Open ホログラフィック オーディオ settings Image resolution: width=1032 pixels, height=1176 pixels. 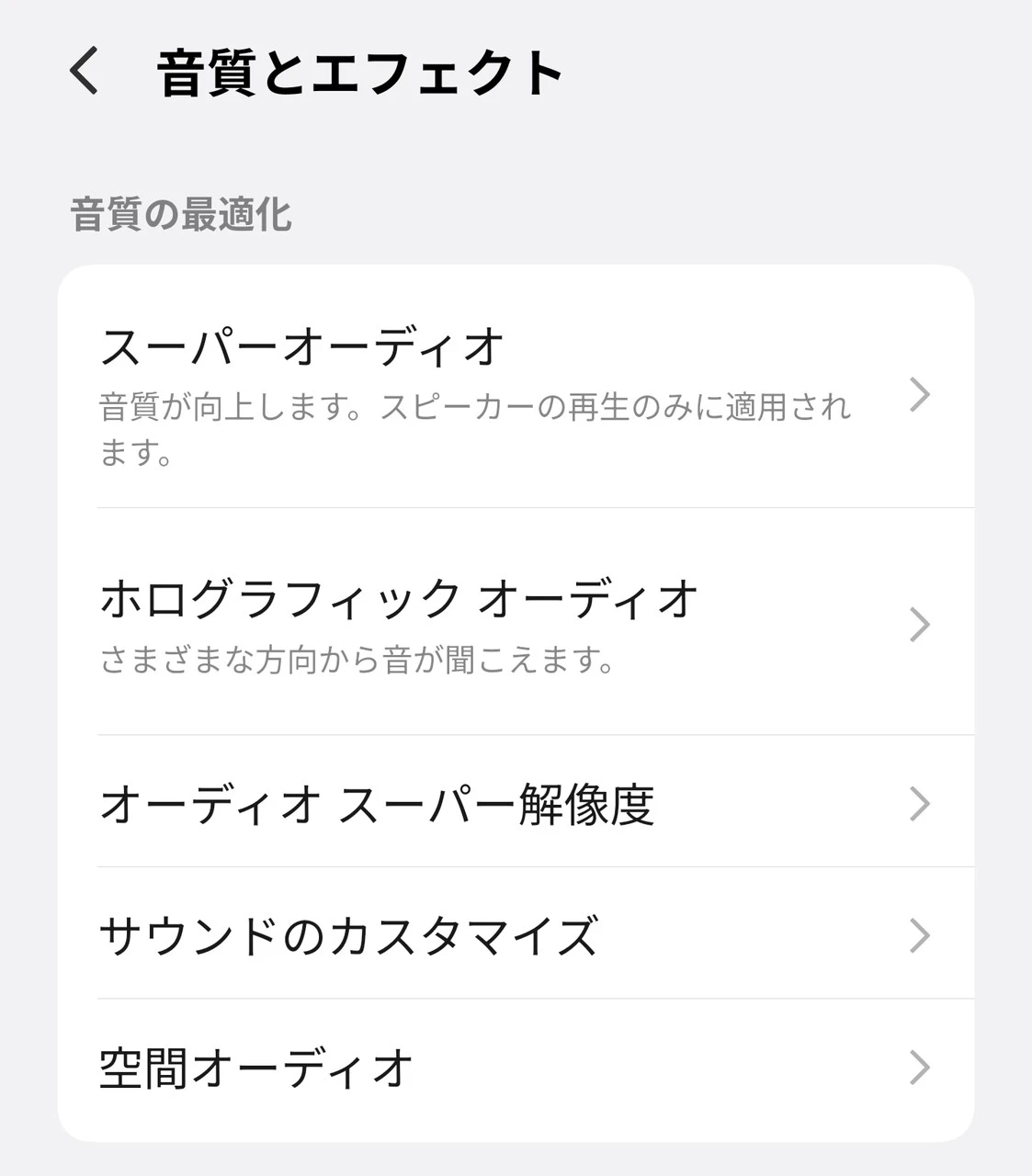pos(515,623)
